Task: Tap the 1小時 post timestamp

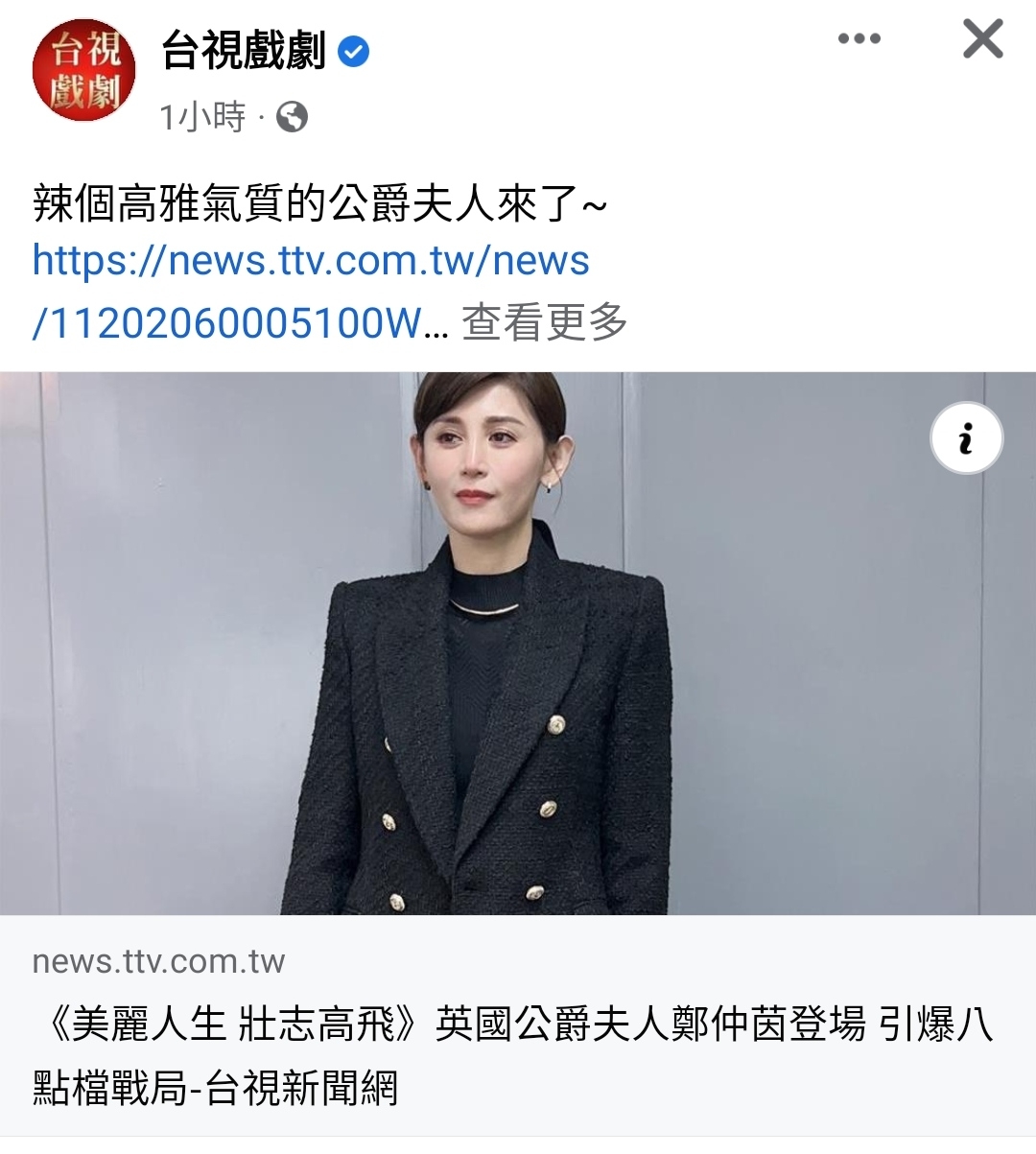Action: [x=202, y=117]
